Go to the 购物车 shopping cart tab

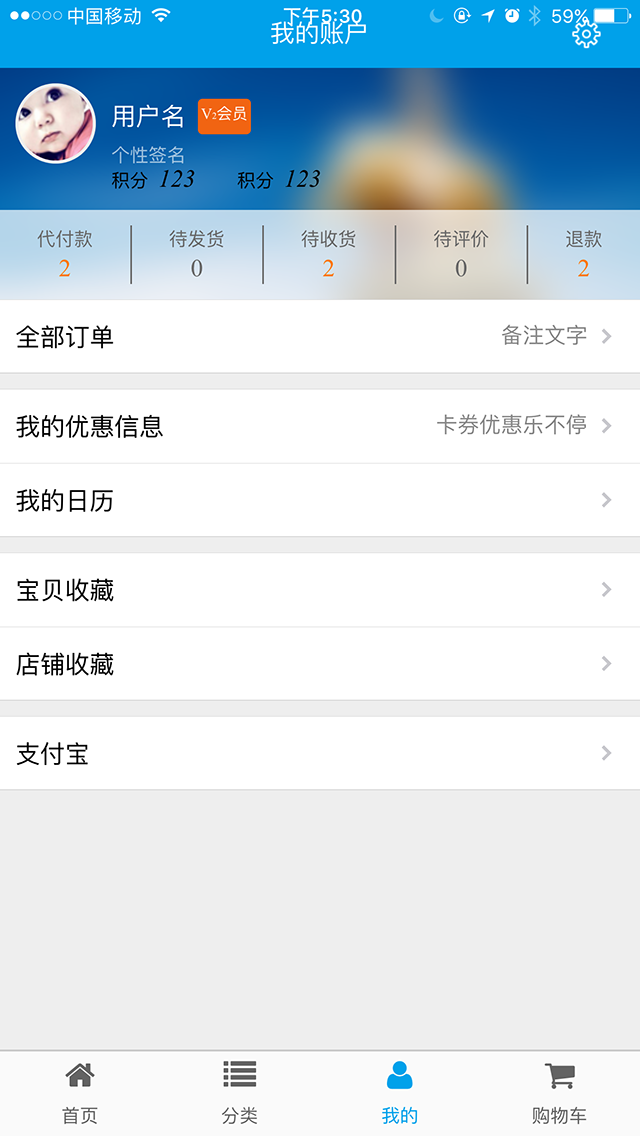560,1093
